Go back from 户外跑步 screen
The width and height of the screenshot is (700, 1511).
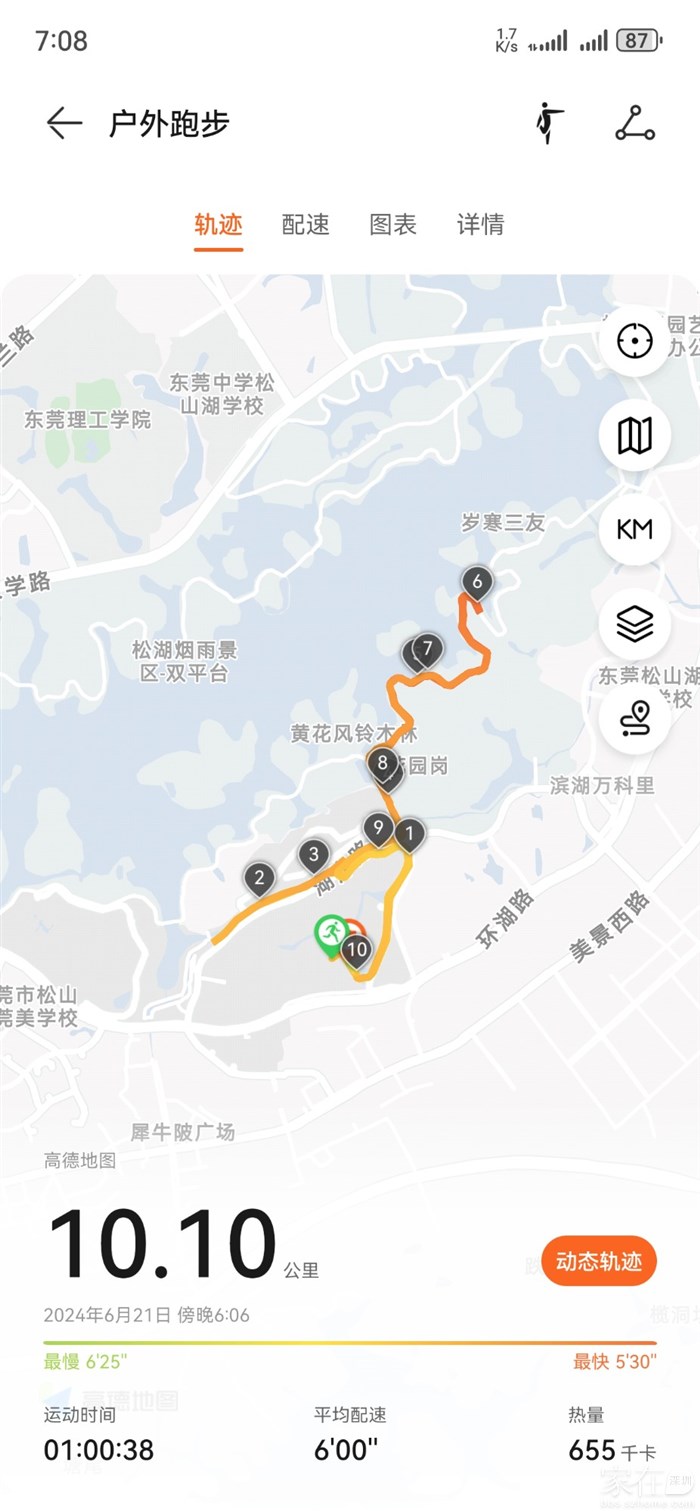[64, 123]
